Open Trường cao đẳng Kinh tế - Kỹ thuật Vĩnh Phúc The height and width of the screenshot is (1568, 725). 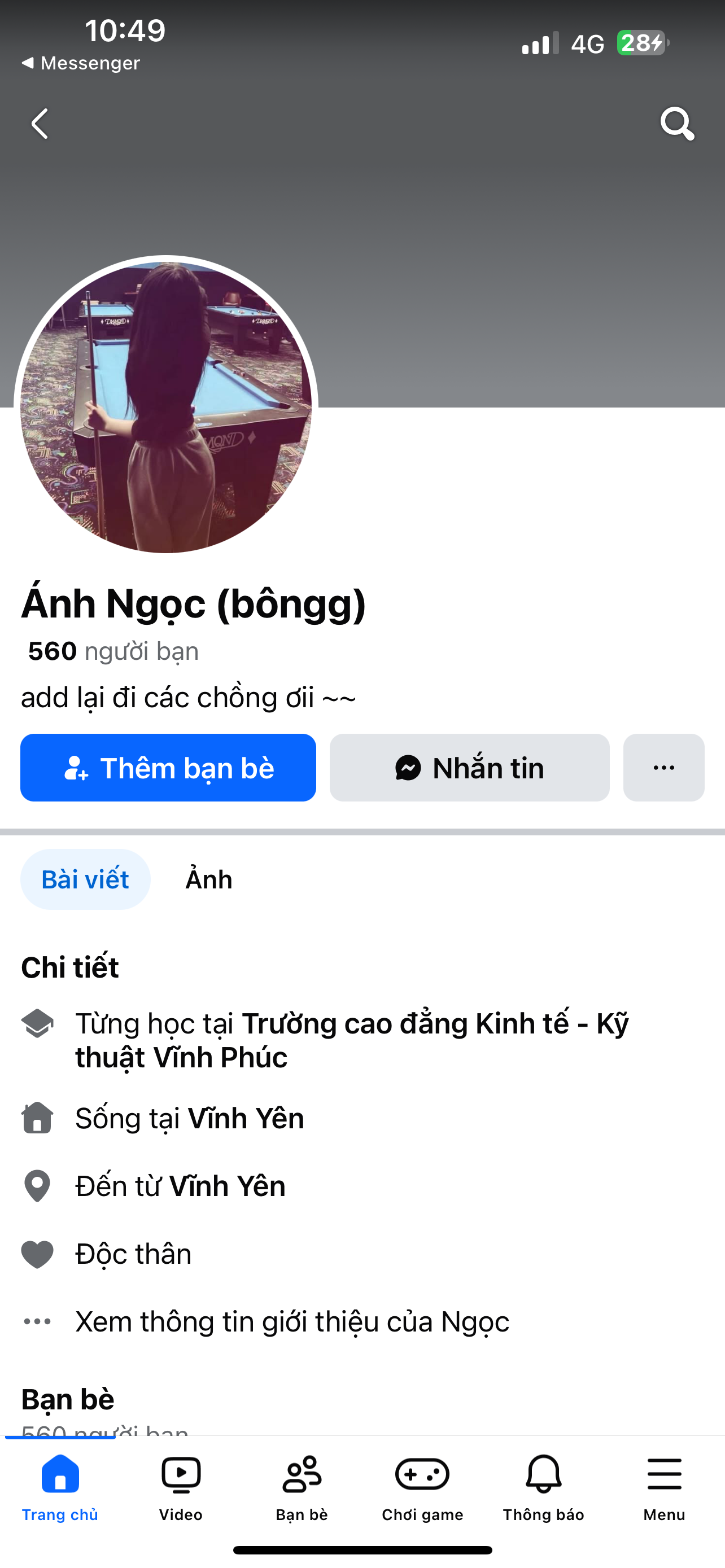(352, 1040)
